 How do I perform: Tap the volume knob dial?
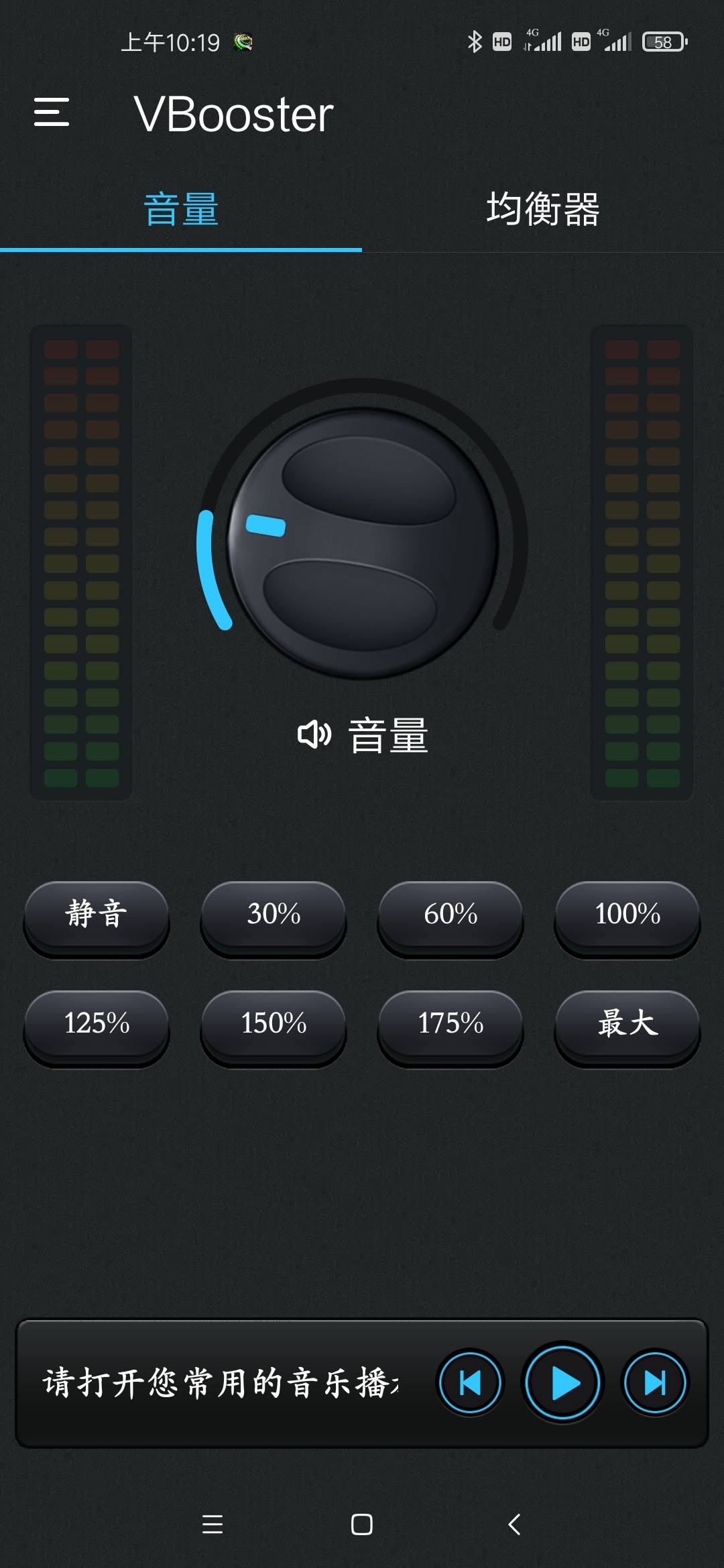363,543
